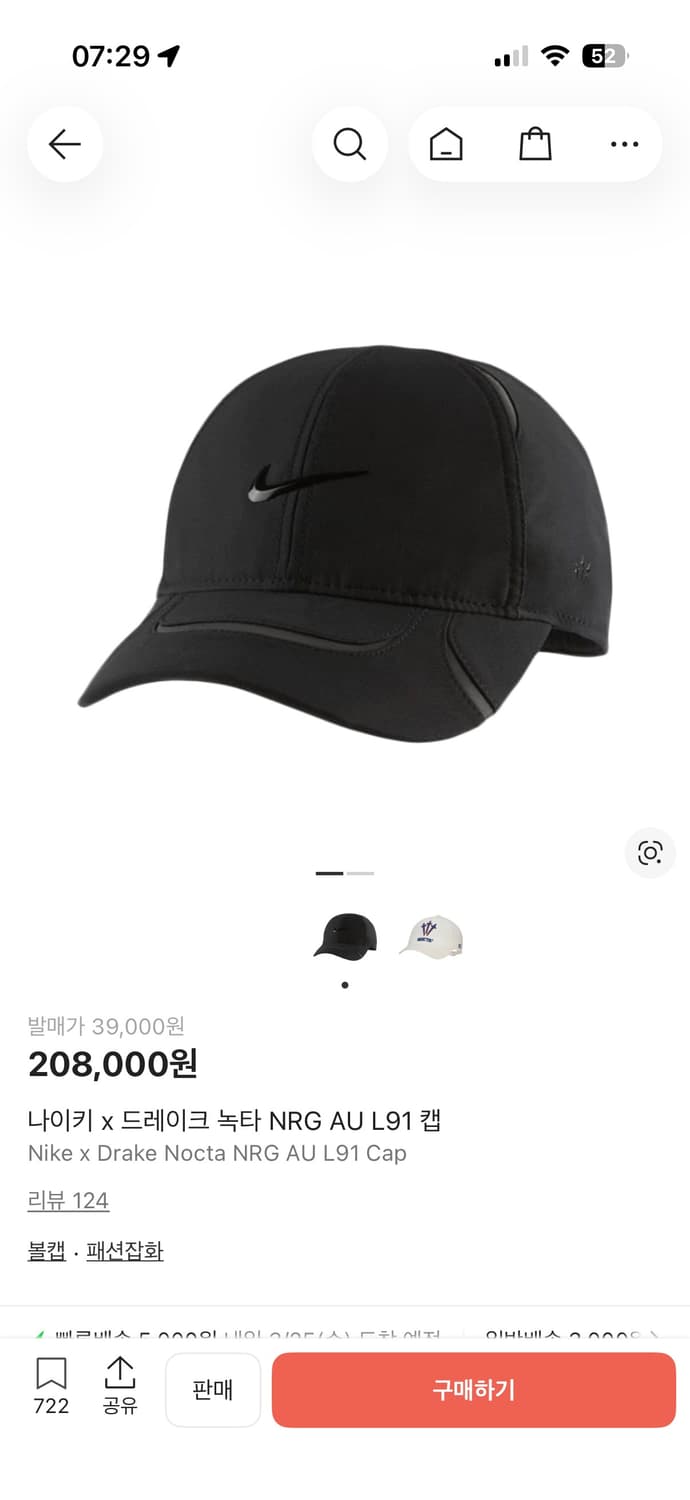Share this product via 공유
Viewport: 690px width, 1500px height.
[x=120, y=1385]
